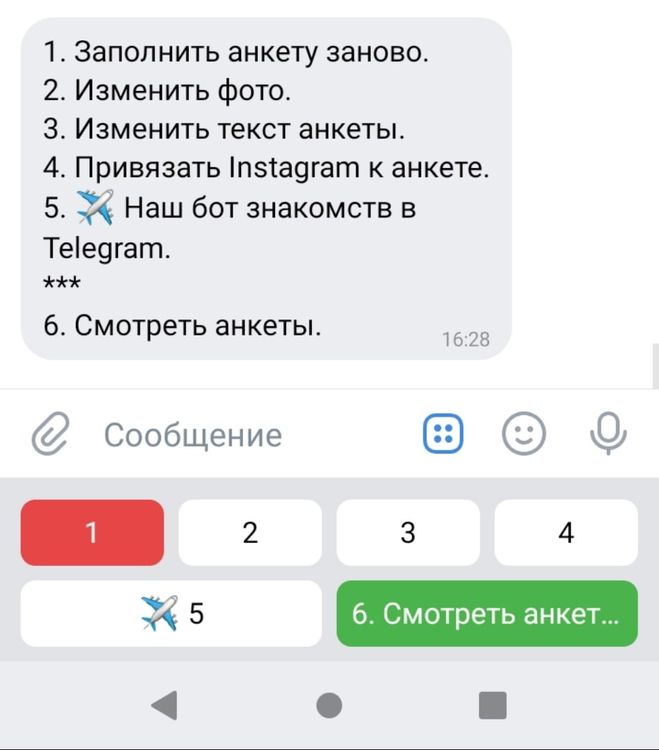Choose red option 1 button
Viewport: 659px width, 750px height.
coord(92,533)
